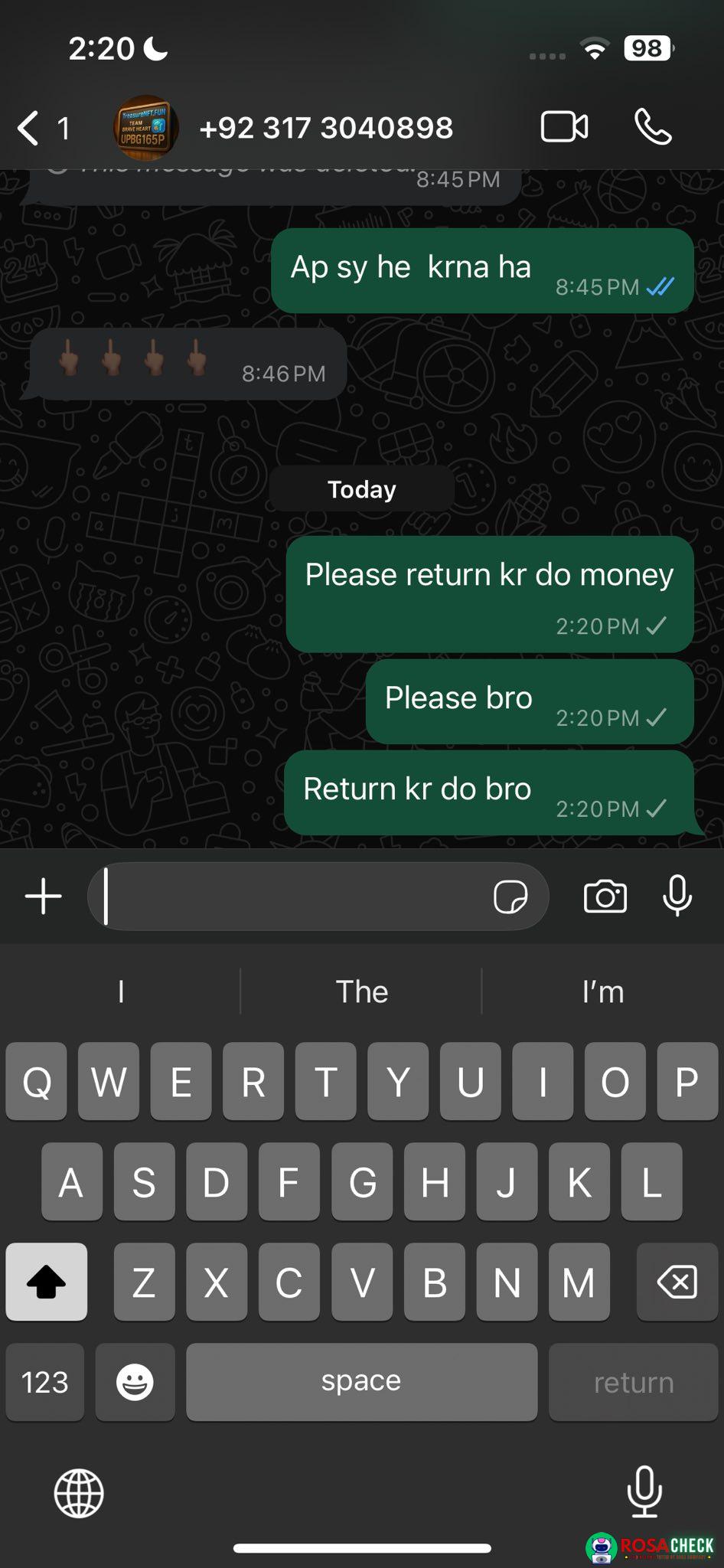Open the attachment plus menu

point(44,897)
